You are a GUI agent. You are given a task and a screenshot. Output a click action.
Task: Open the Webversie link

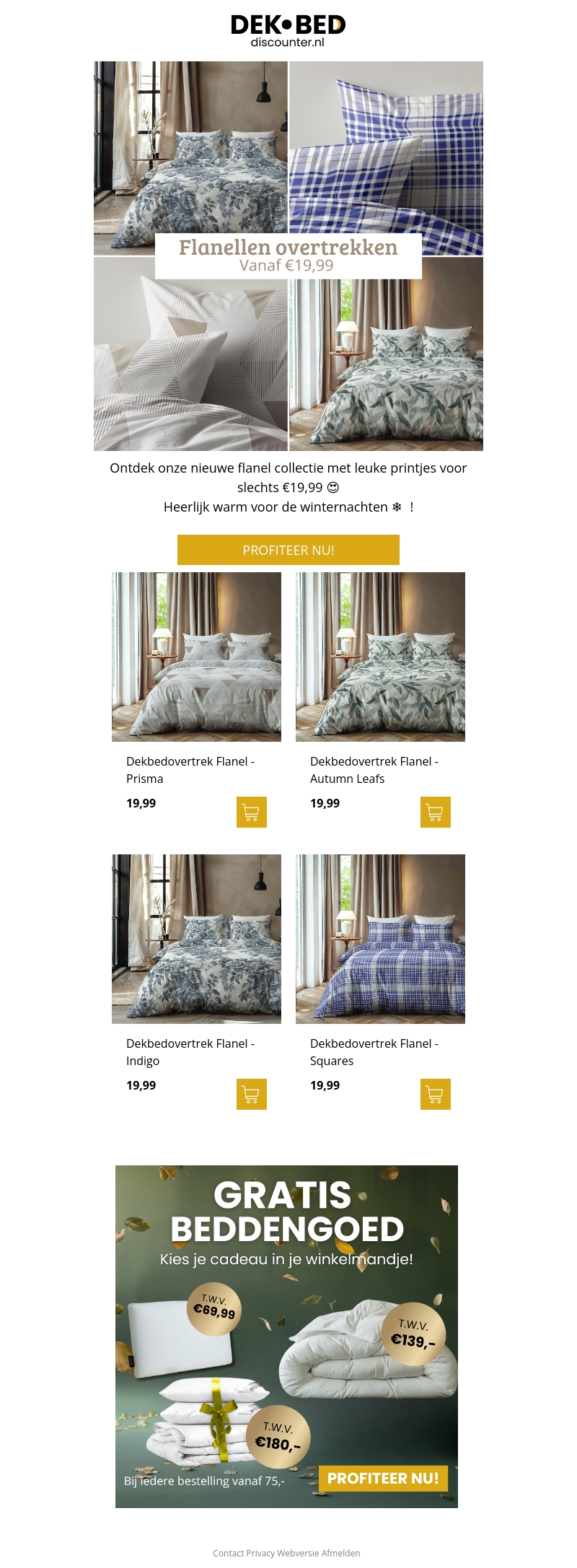tap(297, 1553)
